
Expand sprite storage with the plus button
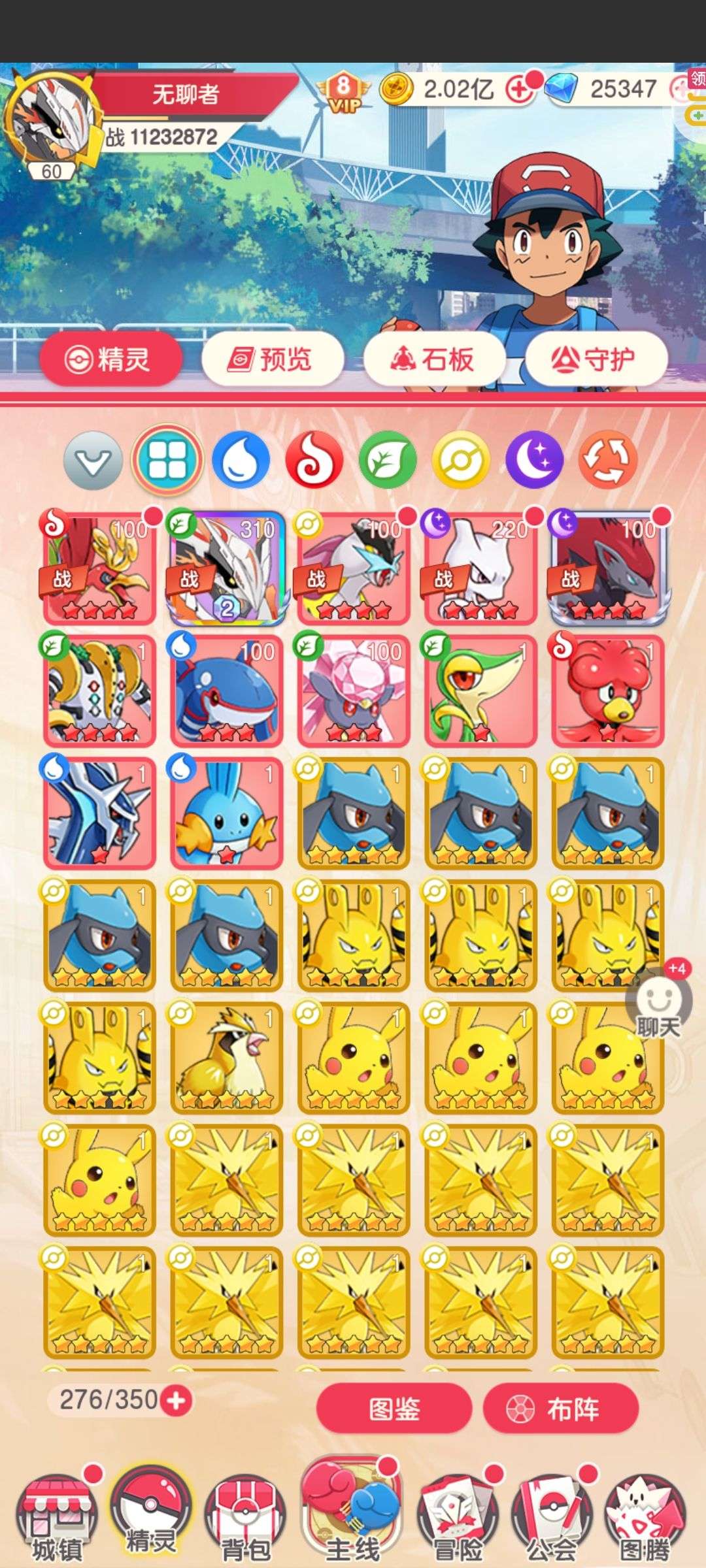[x=176, y=1401]
